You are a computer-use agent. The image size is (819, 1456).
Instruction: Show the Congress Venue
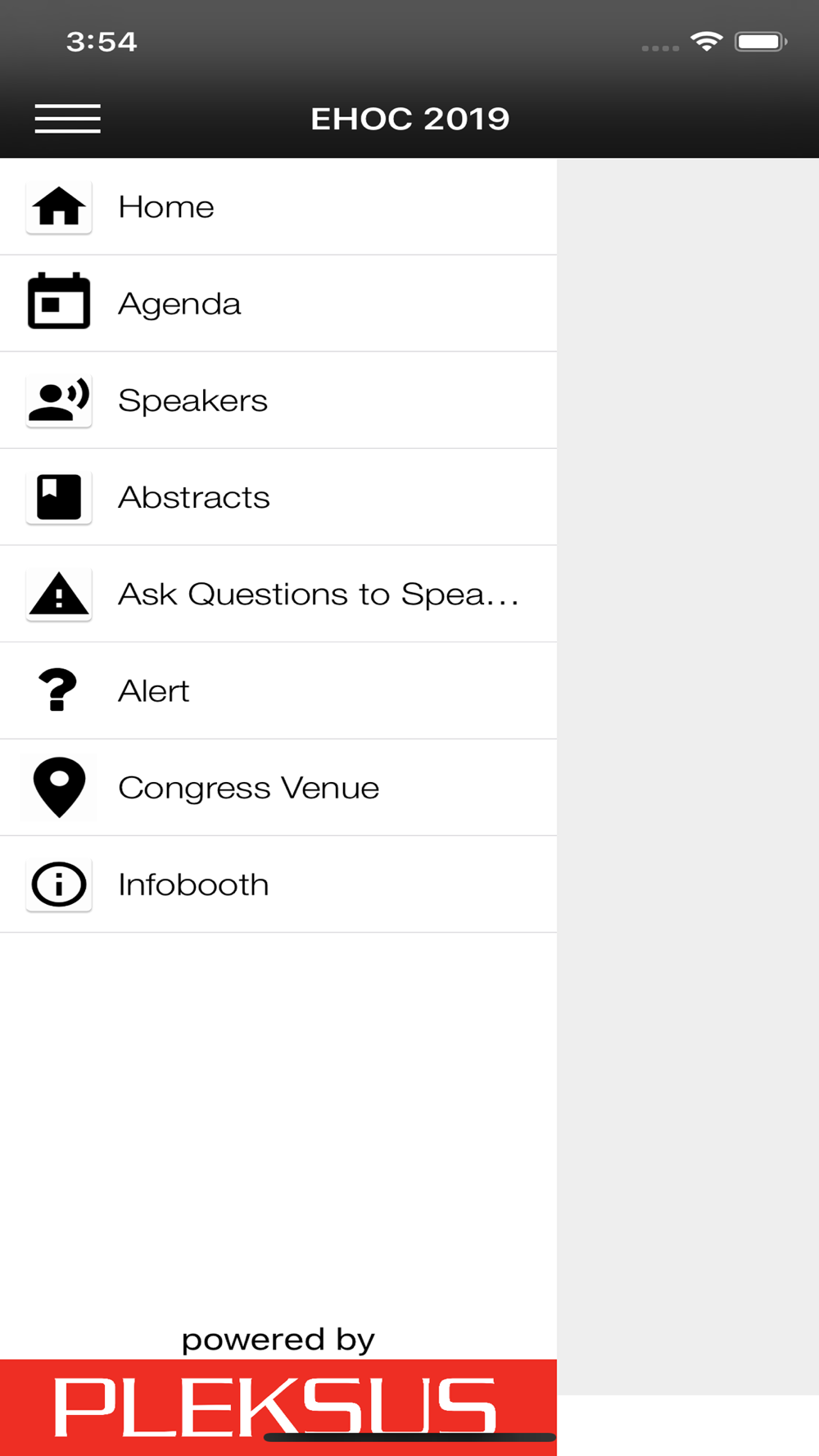point(278,788)
